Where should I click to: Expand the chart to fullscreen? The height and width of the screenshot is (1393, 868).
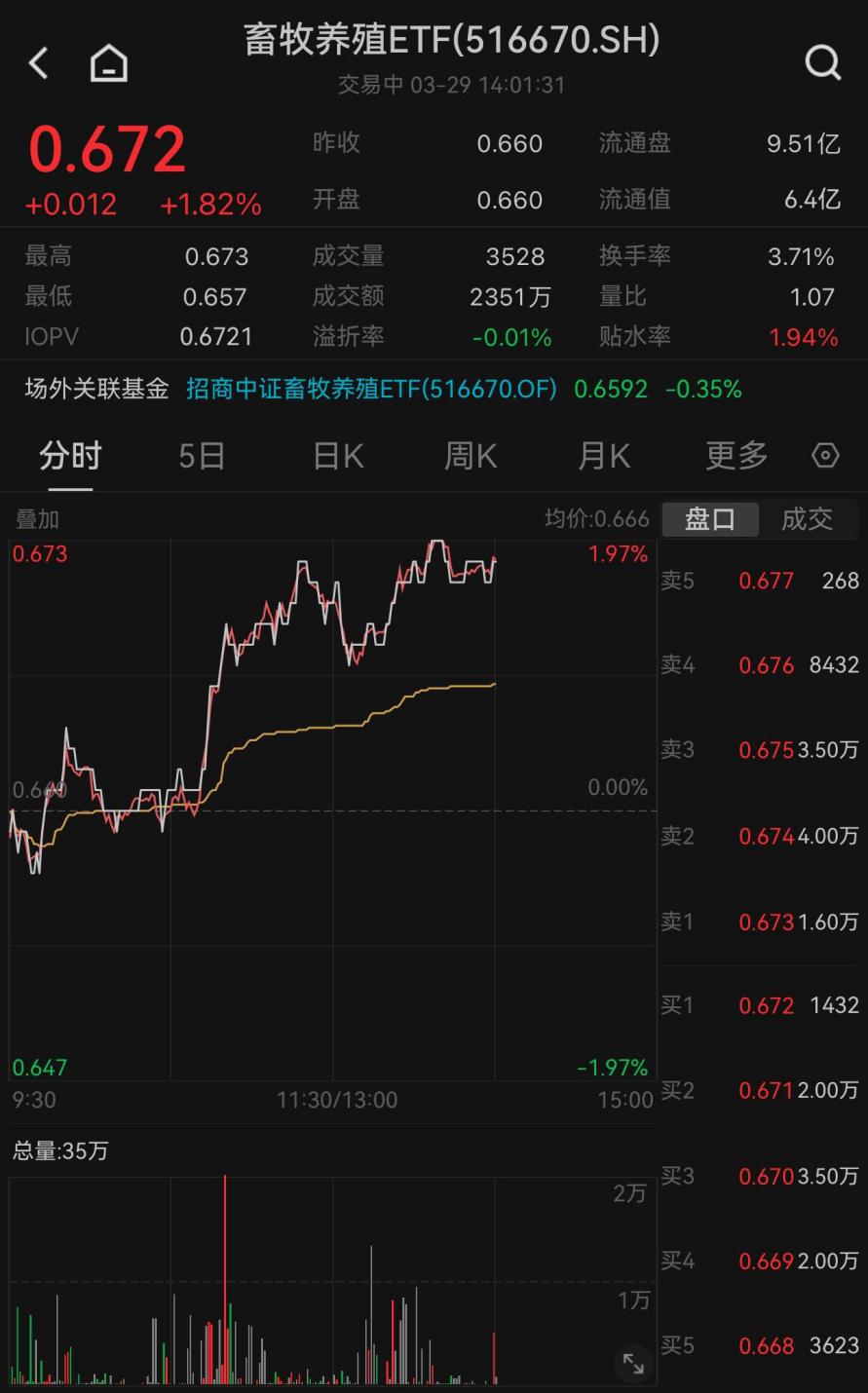point(633,1364)
